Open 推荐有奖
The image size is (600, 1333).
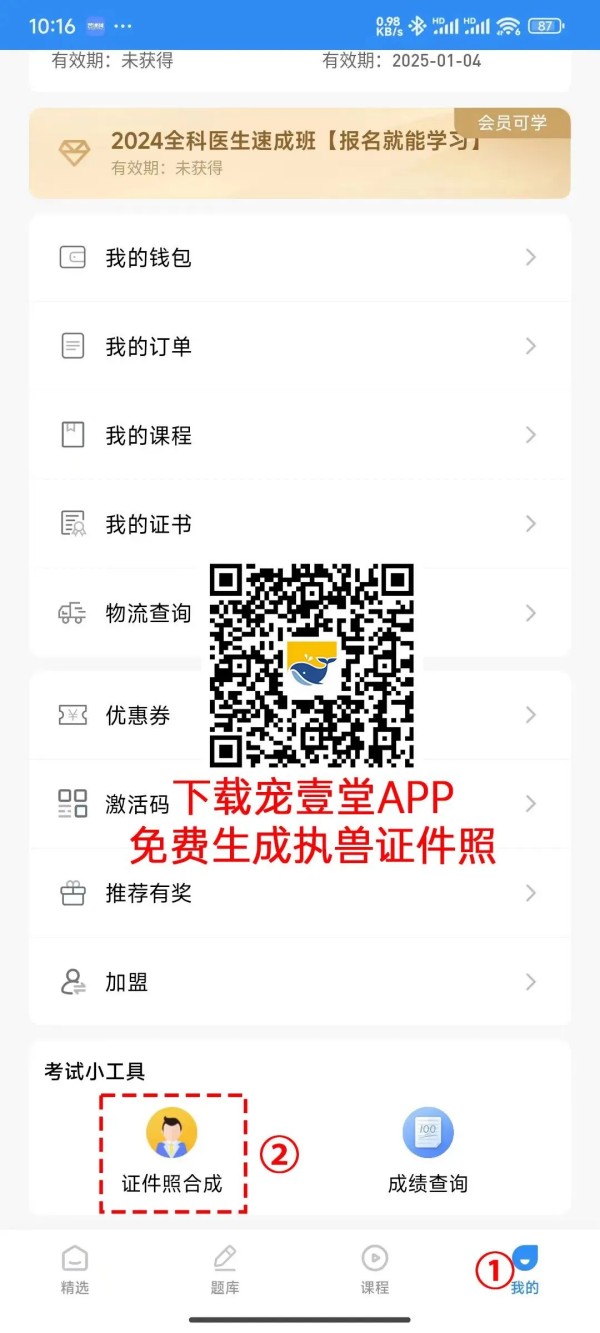(x=300, y=893)
